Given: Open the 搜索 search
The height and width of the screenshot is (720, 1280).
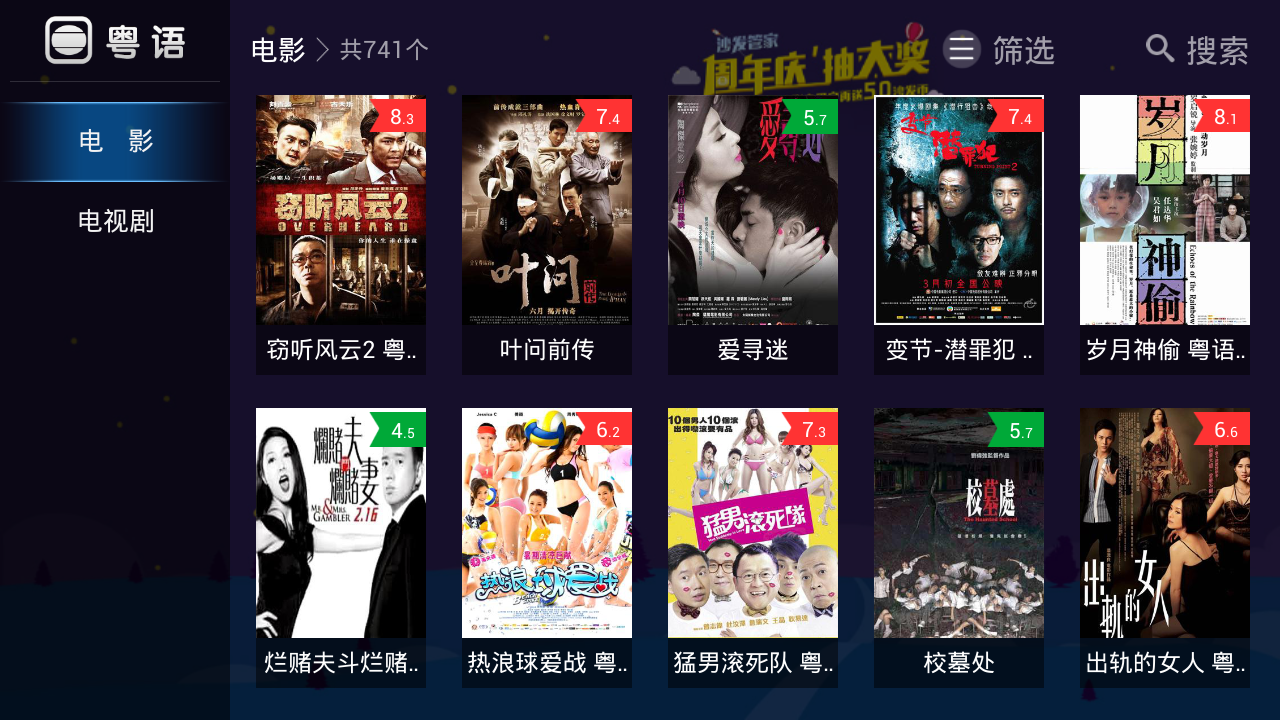Looking at the screenshot, I should click(x=1197, y=50).
